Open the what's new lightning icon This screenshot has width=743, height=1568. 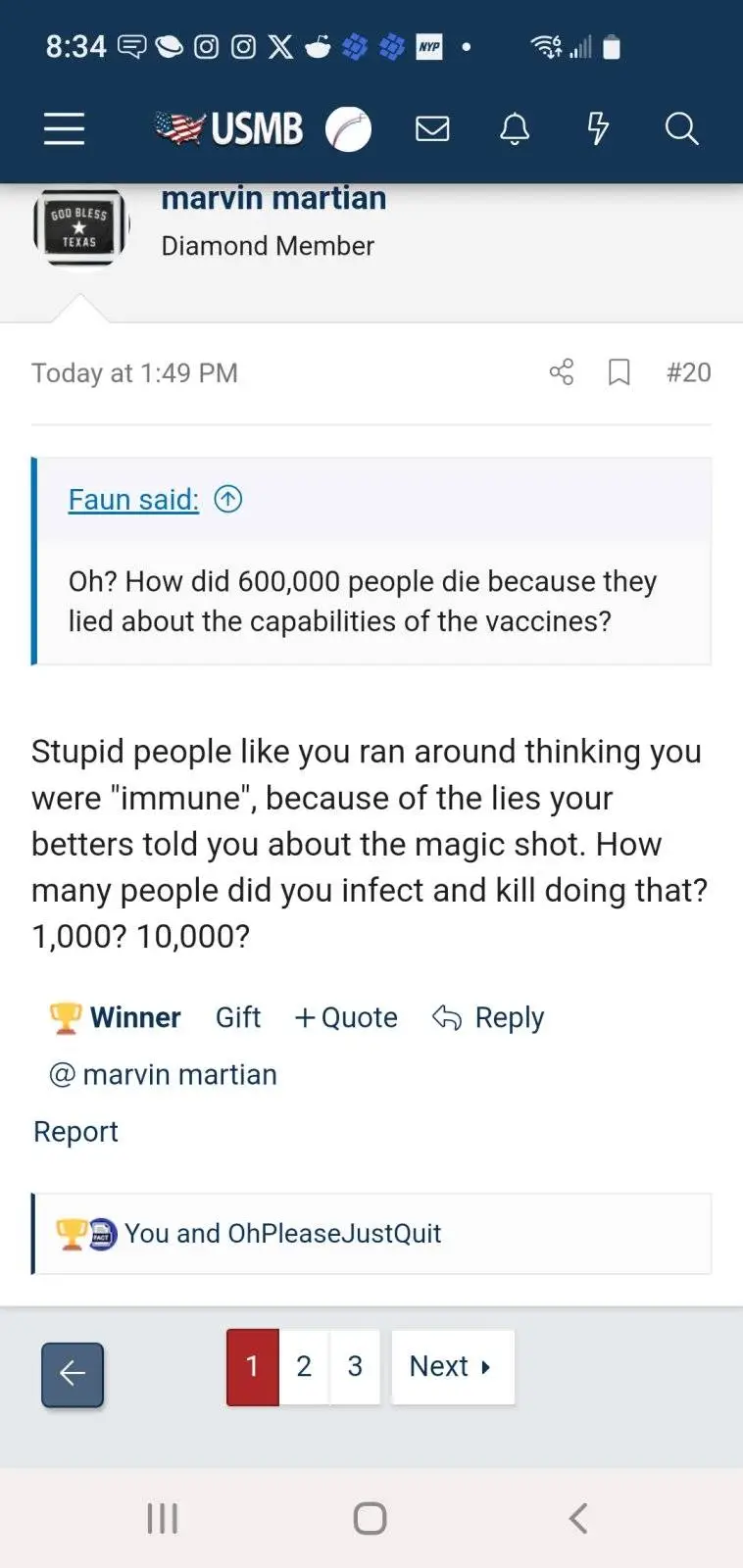(597, 128)
